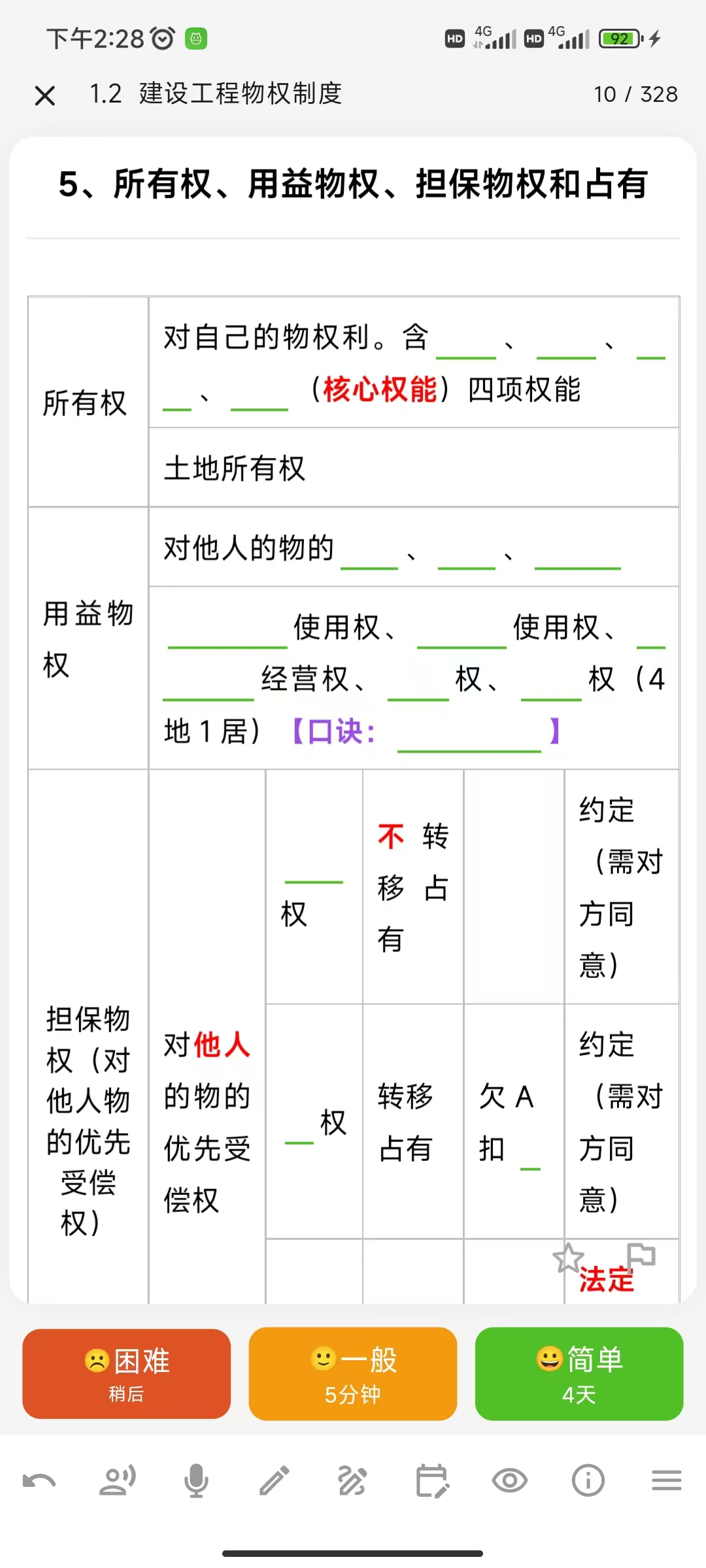Open the calendar reschedule icon

[431, 1480]
